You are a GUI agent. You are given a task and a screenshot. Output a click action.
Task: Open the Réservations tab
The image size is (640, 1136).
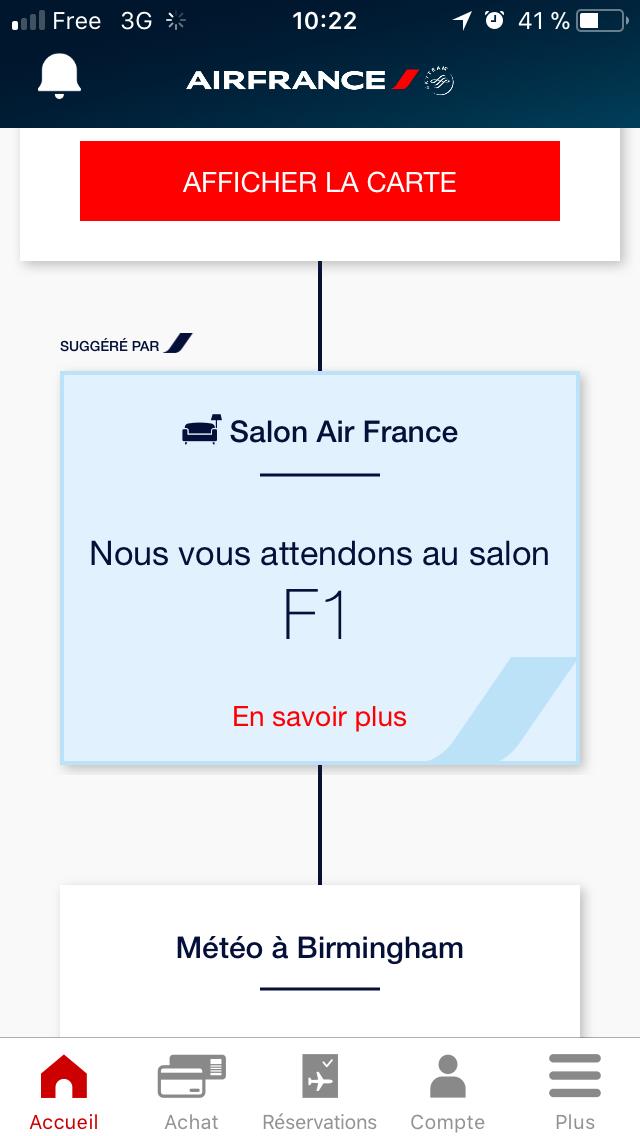(320, 1090)
